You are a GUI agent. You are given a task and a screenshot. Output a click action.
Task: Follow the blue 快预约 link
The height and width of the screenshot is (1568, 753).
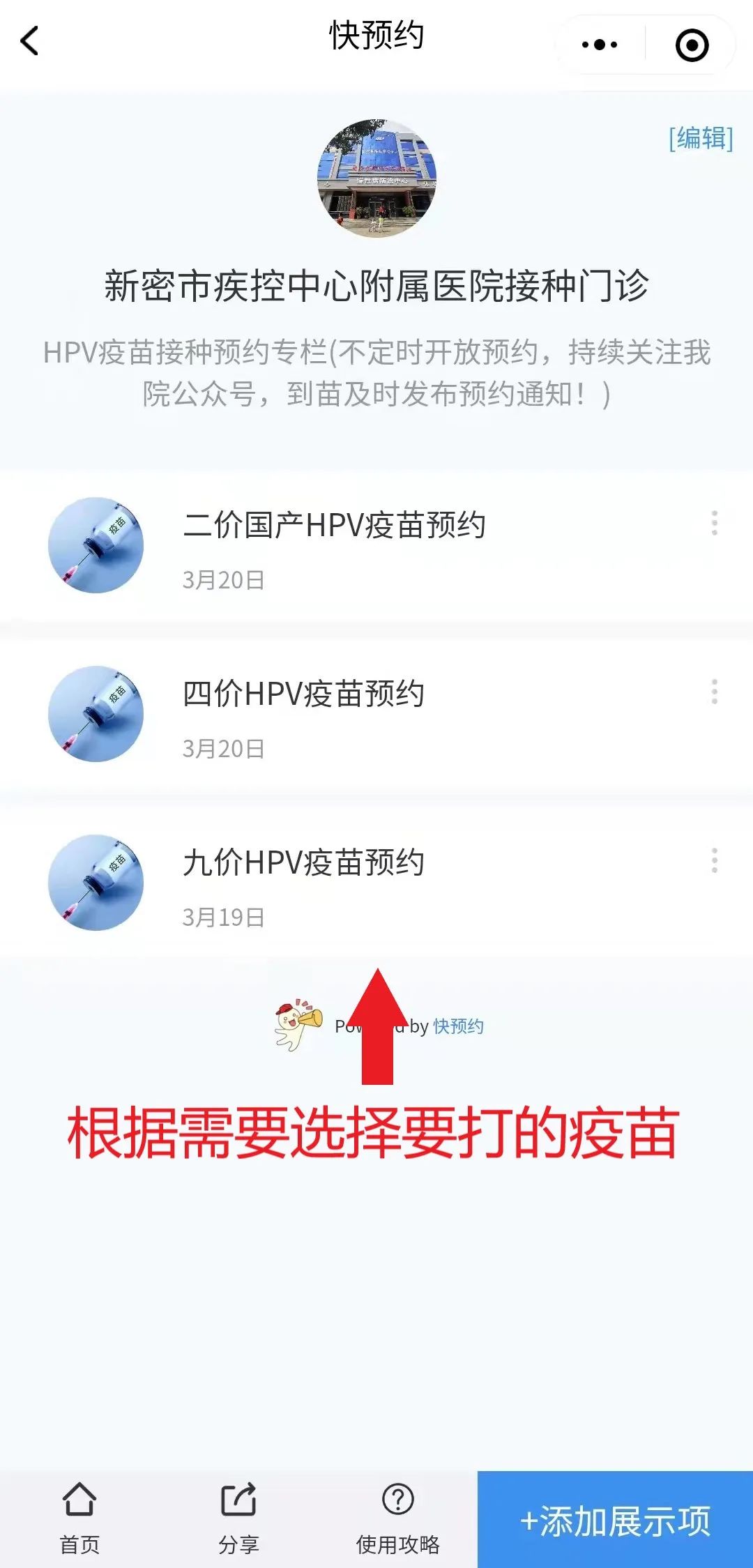(458, 1026)
